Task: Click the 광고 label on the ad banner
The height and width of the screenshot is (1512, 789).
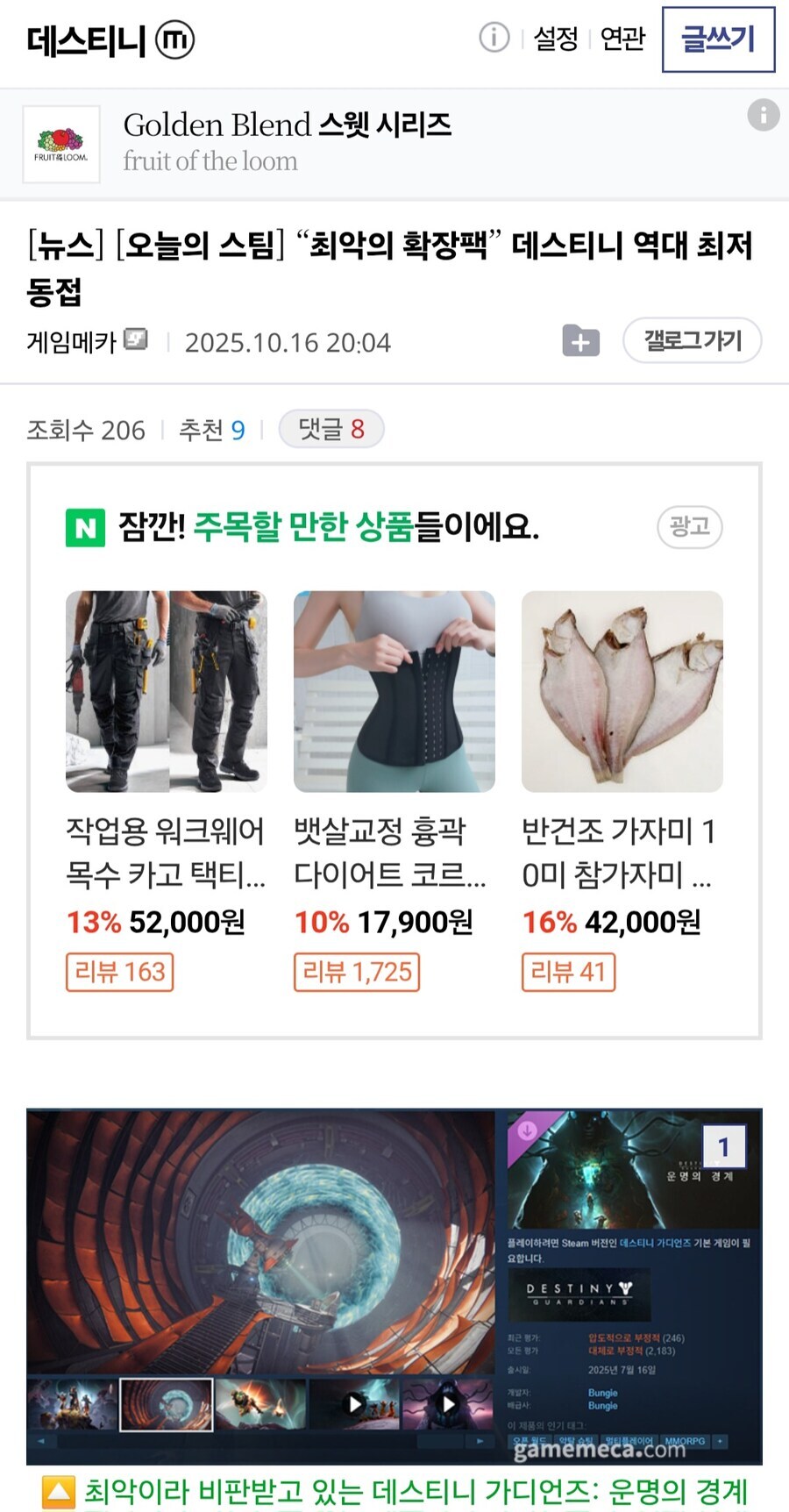Action: [689, 527]
